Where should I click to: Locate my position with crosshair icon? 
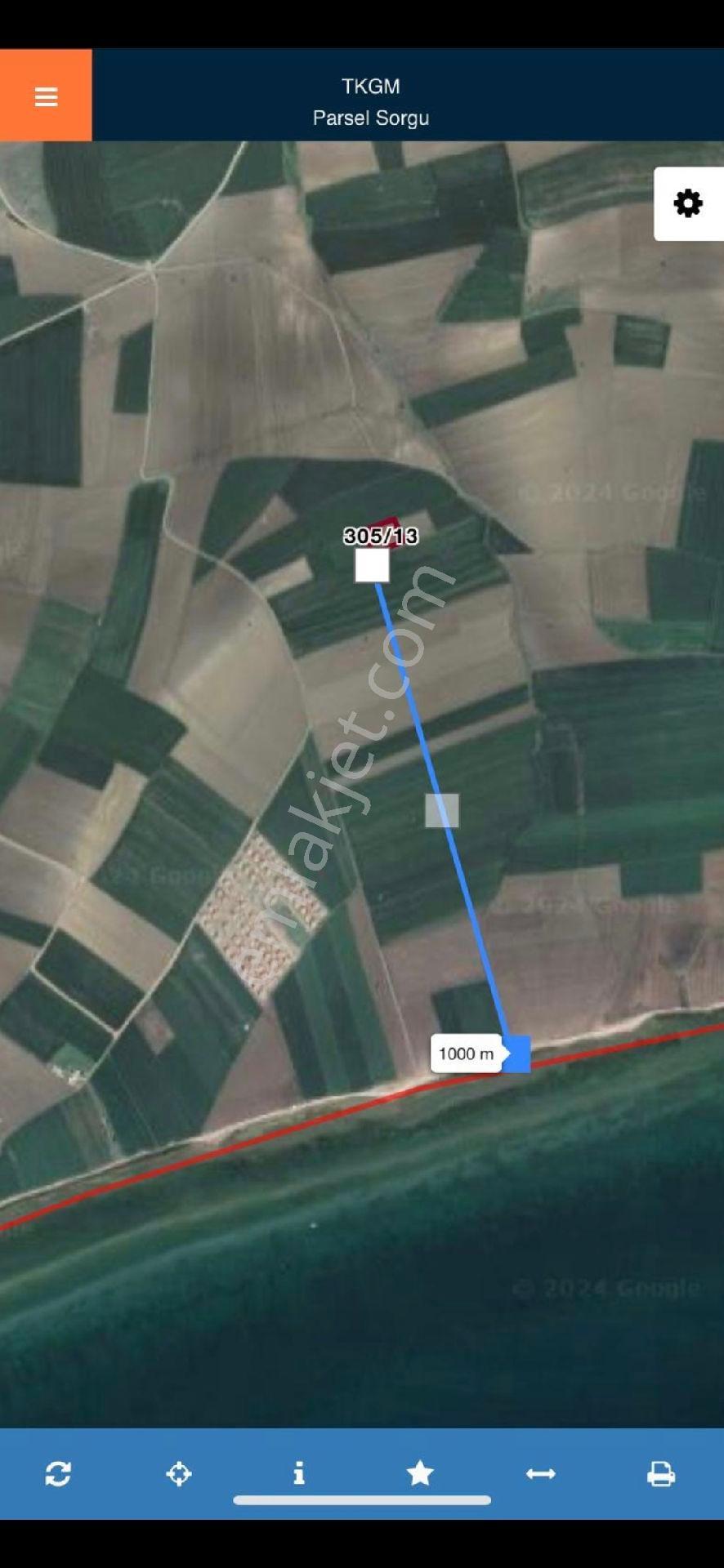tap(179, 1474)
